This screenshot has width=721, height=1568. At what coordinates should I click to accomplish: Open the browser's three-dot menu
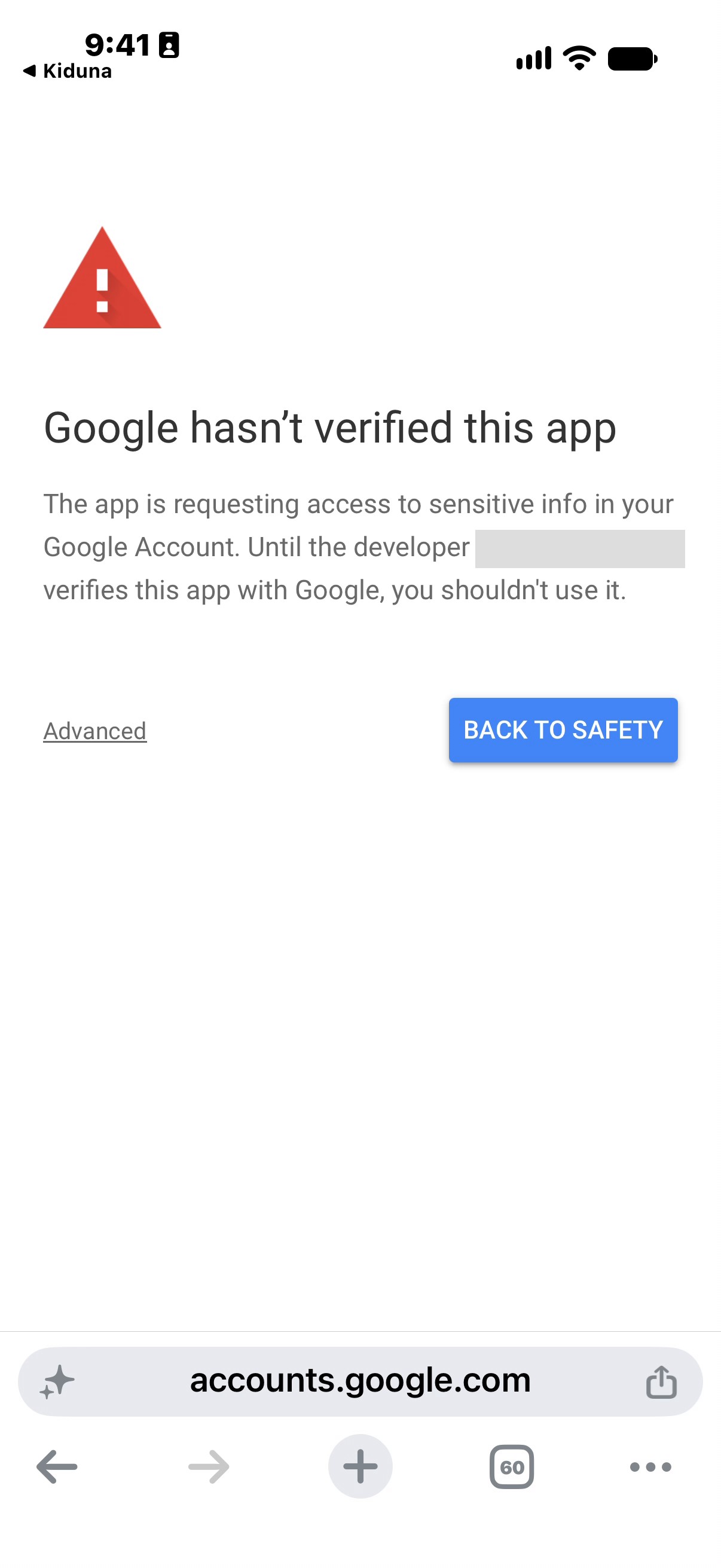tap(650, 1467)
